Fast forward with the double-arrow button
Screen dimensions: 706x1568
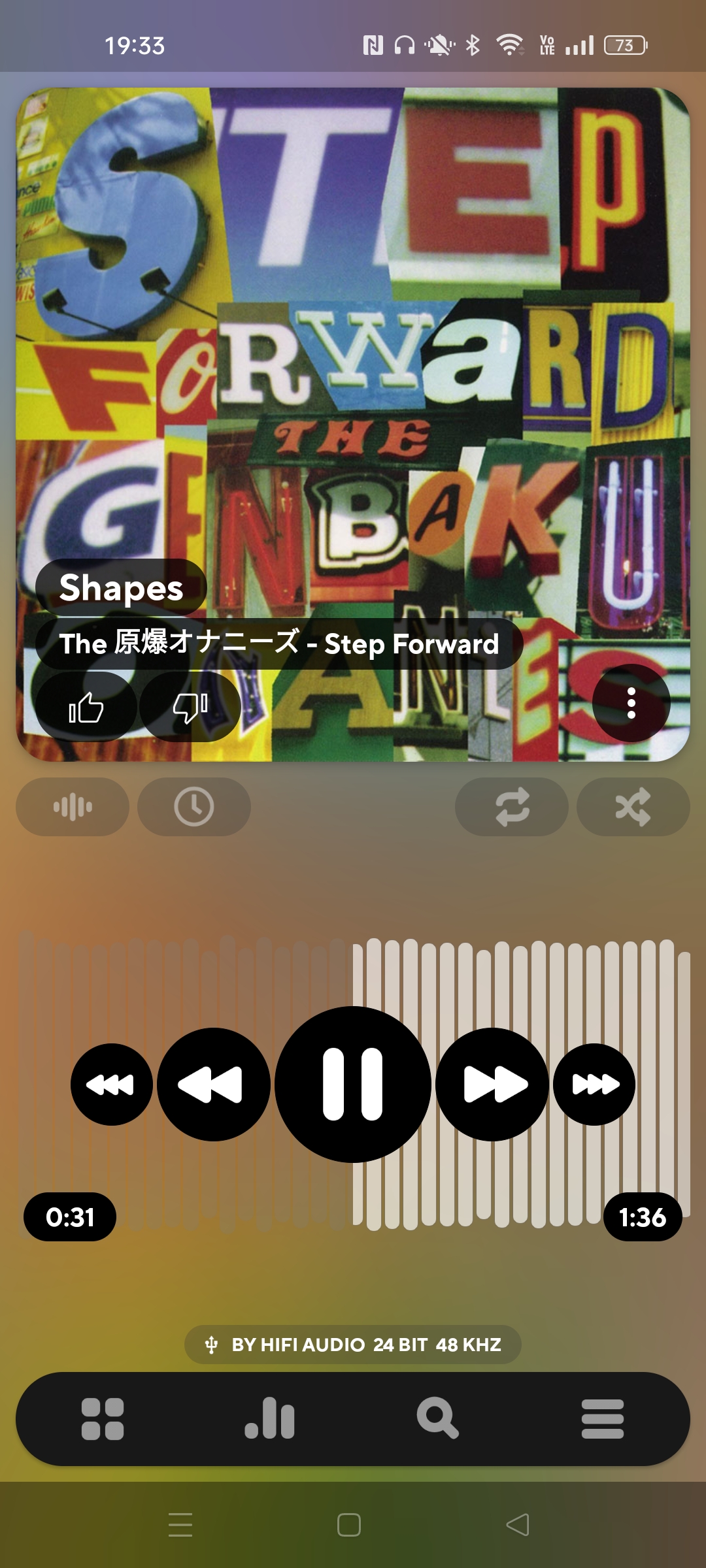[x=492, y=1084]
